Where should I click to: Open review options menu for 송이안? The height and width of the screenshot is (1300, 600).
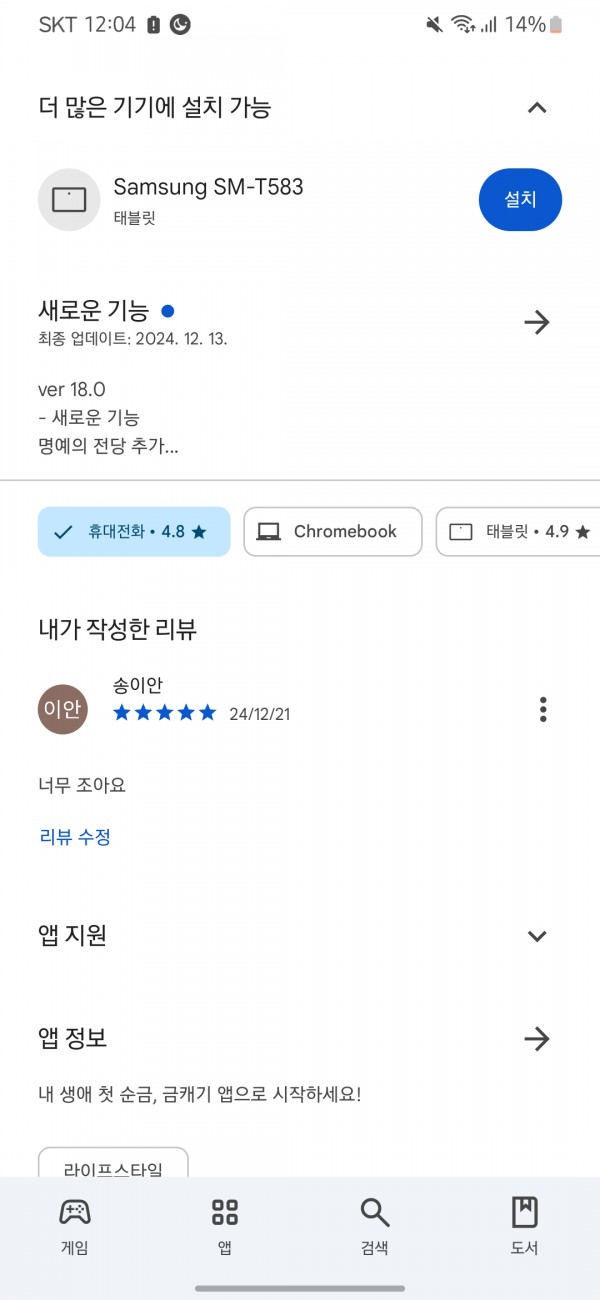[543, 710]
